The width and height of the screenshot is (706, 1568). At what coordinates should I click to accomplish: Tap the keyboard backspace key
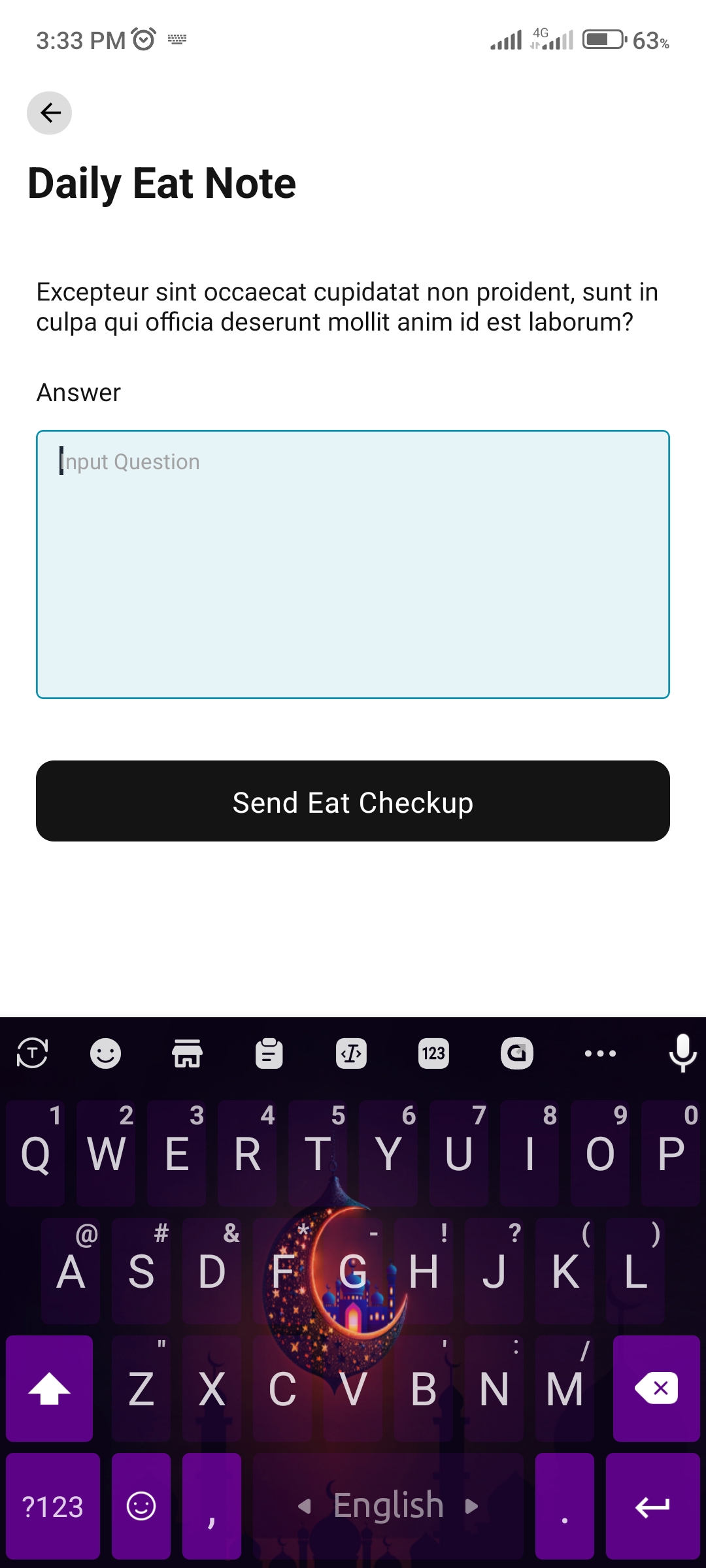(656, 1388)
